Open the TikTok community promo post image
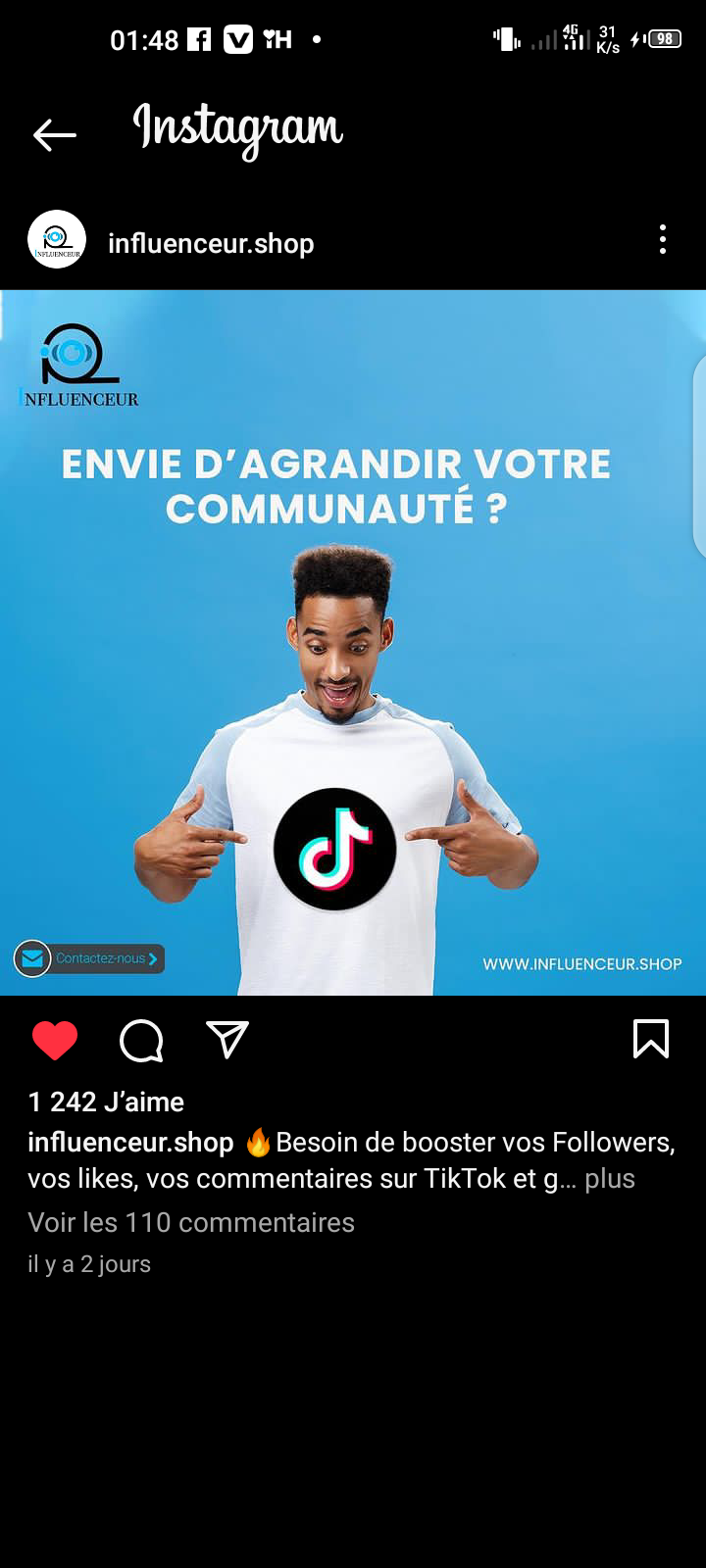 [x=353, y=642]
